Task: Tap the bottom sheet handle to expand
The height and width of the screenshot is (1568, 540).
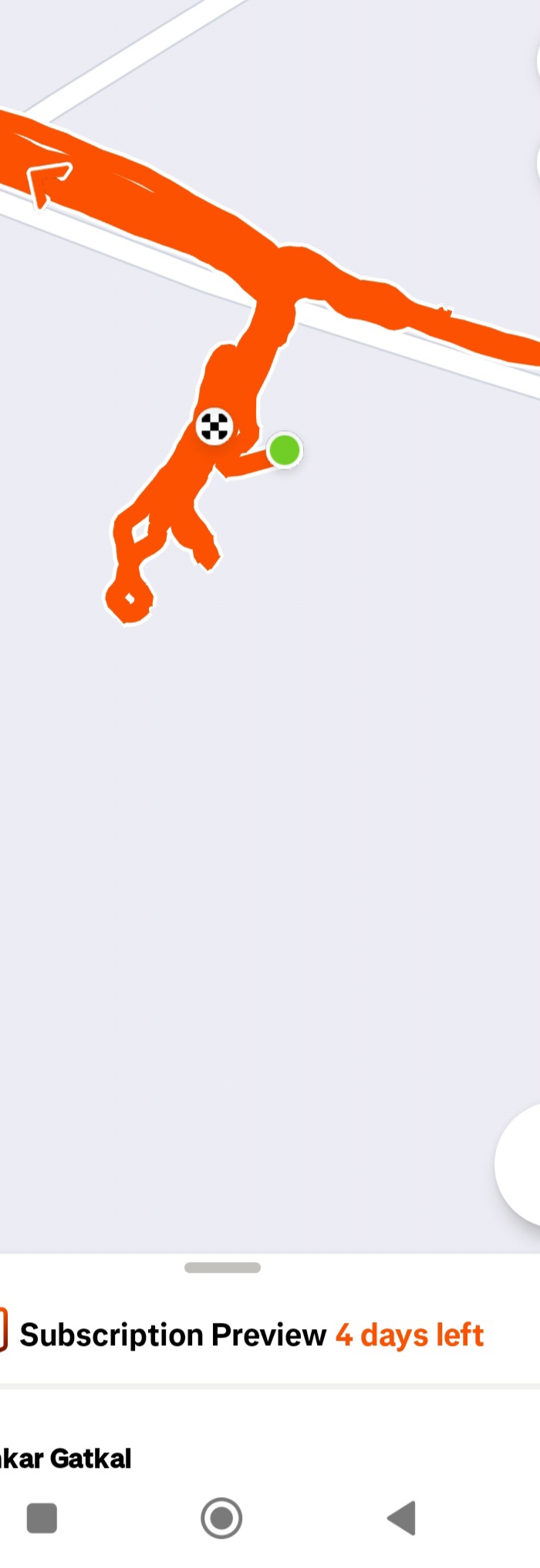Action: click(x=222, y=1267)
